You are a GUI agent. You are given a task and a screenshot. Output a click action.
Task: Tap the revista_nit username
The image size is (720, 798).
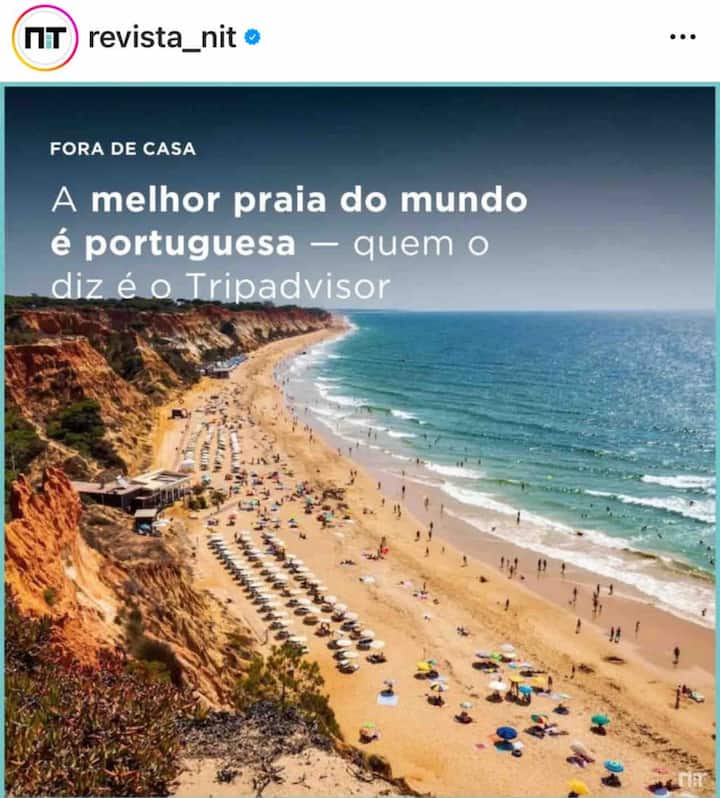[x=162, y=38]
